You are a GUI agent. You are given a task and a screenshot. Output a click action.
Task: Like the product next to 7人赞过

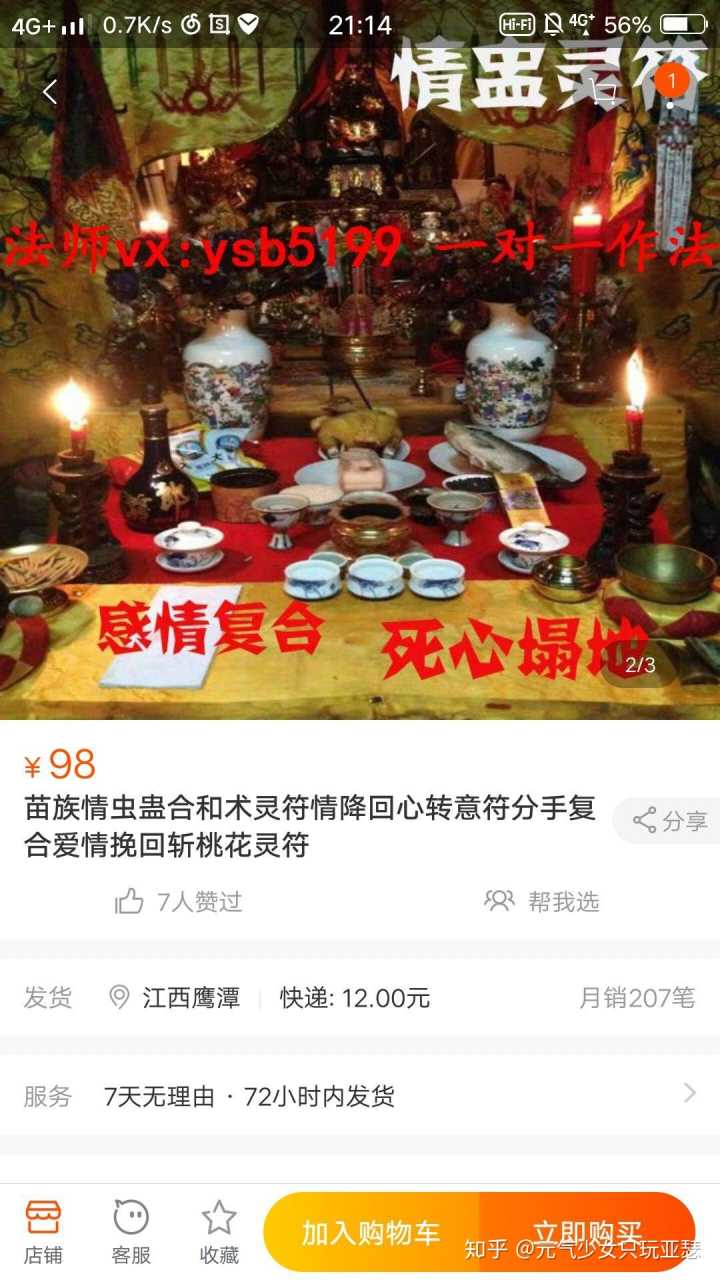[130, 901]
